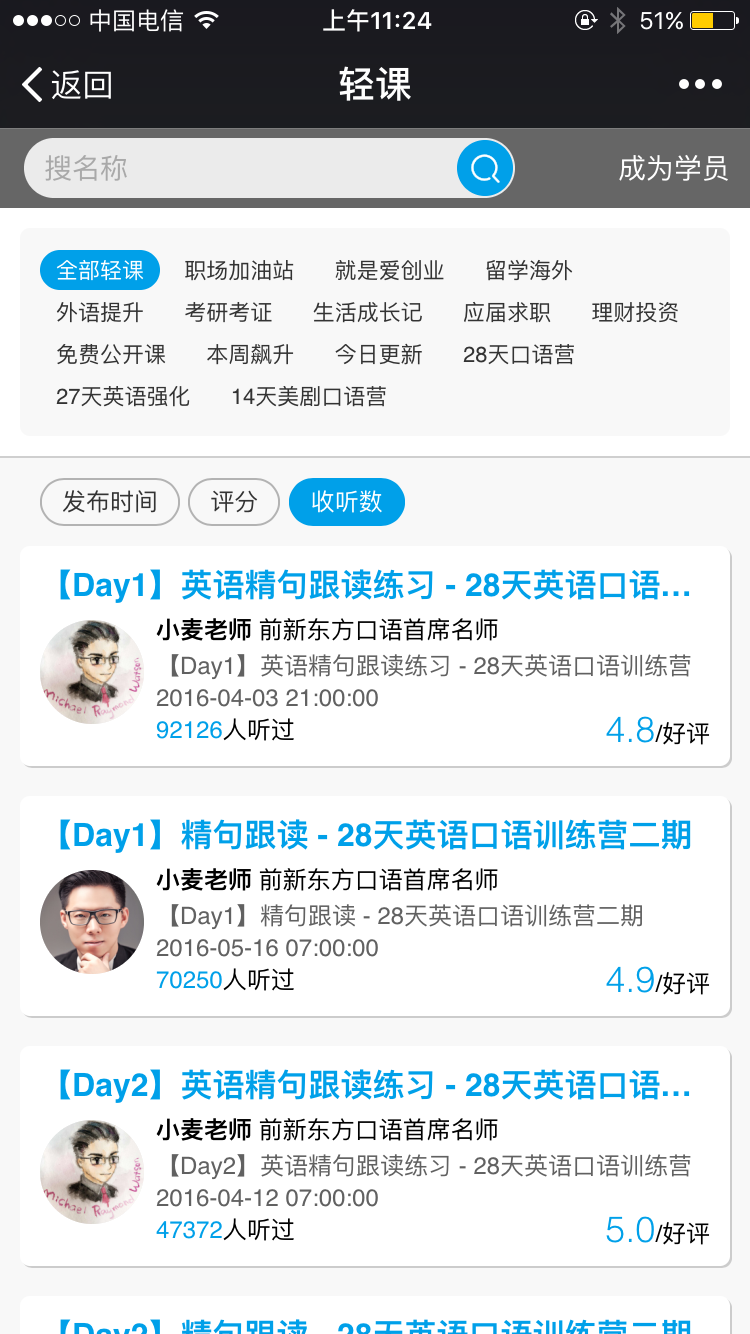
Task: Filter by 考研考证
Action: click(x=228, y=312)
